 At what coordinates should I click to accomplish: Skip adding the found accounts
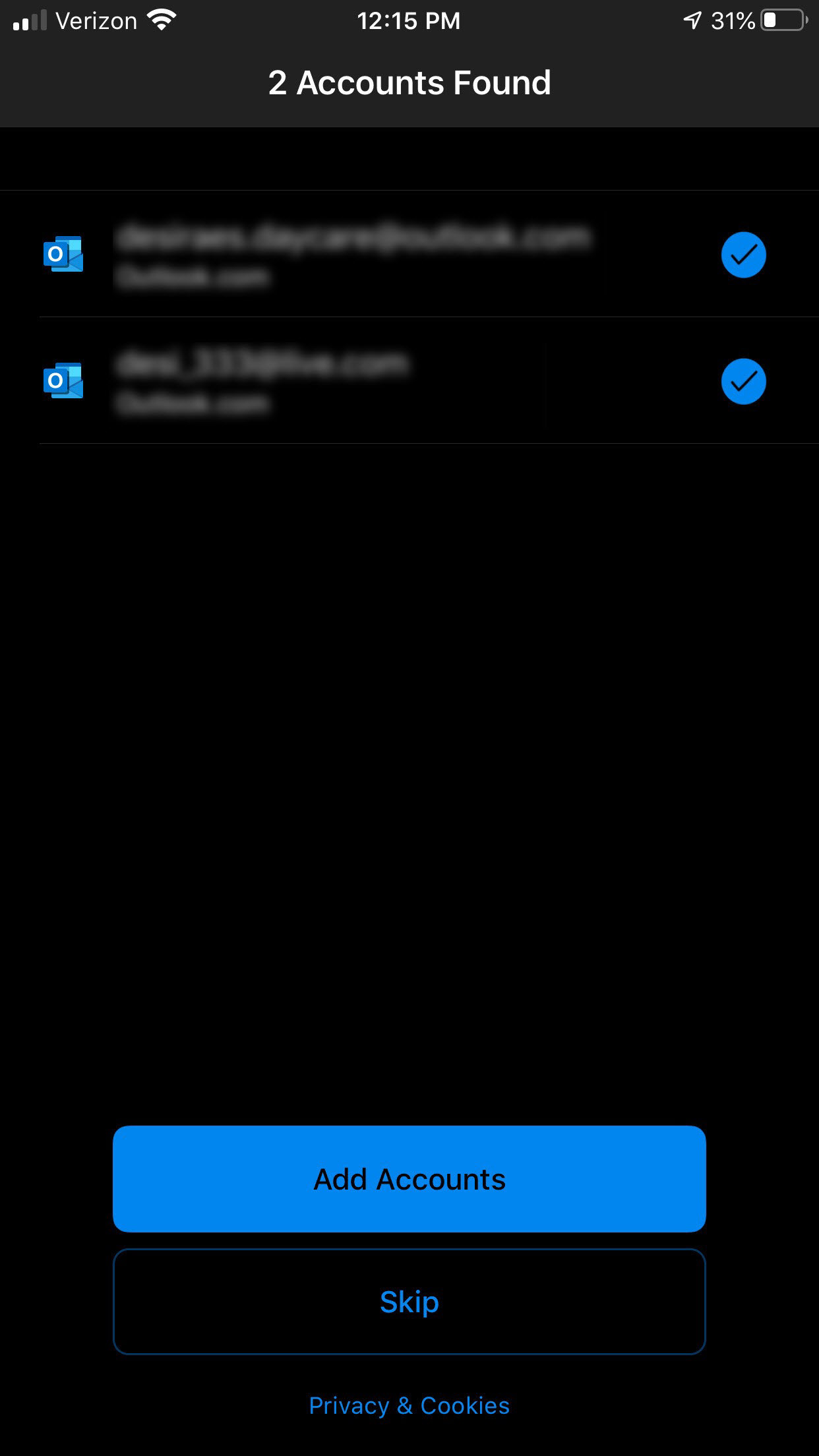coord(409,1302)
